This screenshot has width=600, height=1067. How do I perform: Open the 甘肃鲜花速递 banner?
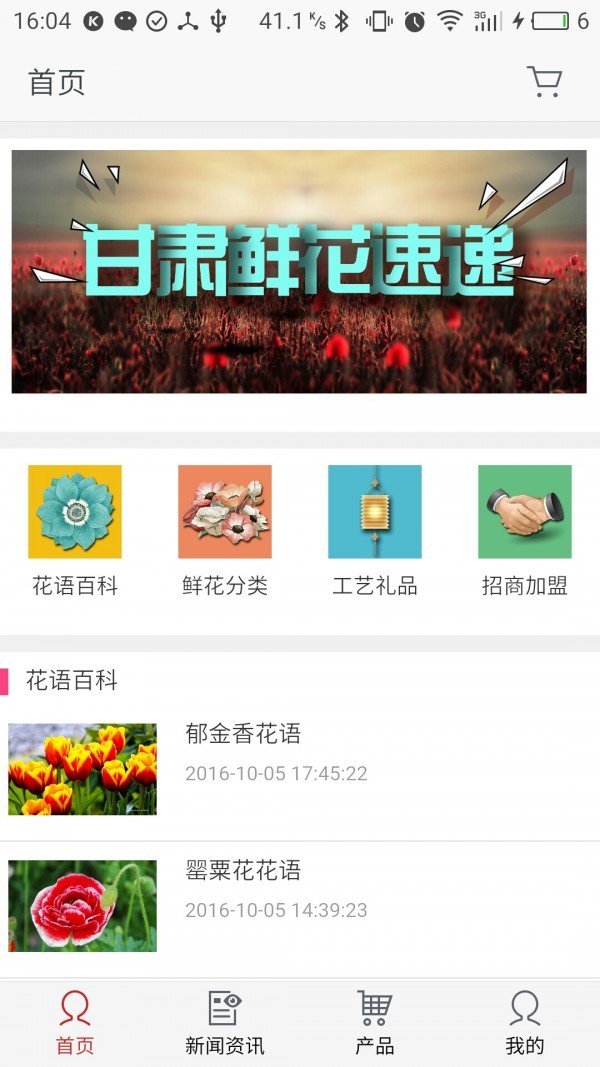pyautogui.click(x=299, y=271)
